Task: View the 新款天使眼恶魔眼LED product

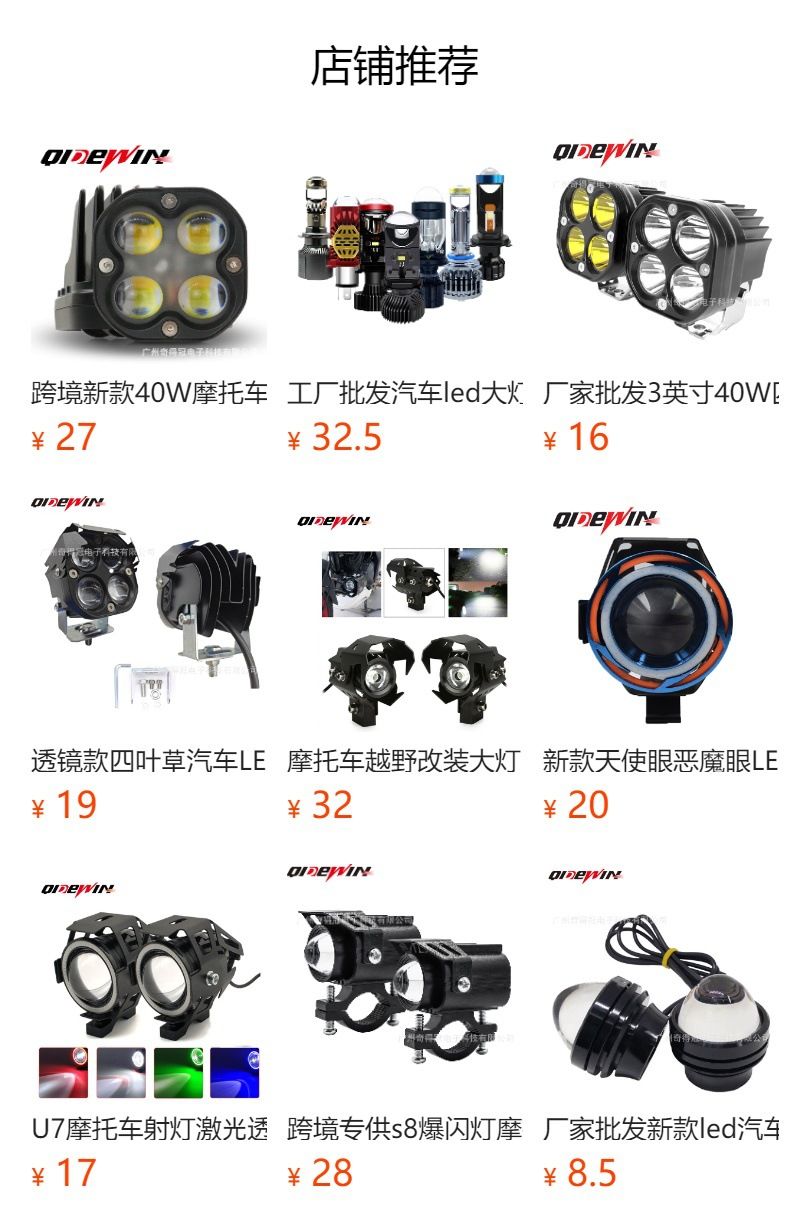Action: click(661, 662)
